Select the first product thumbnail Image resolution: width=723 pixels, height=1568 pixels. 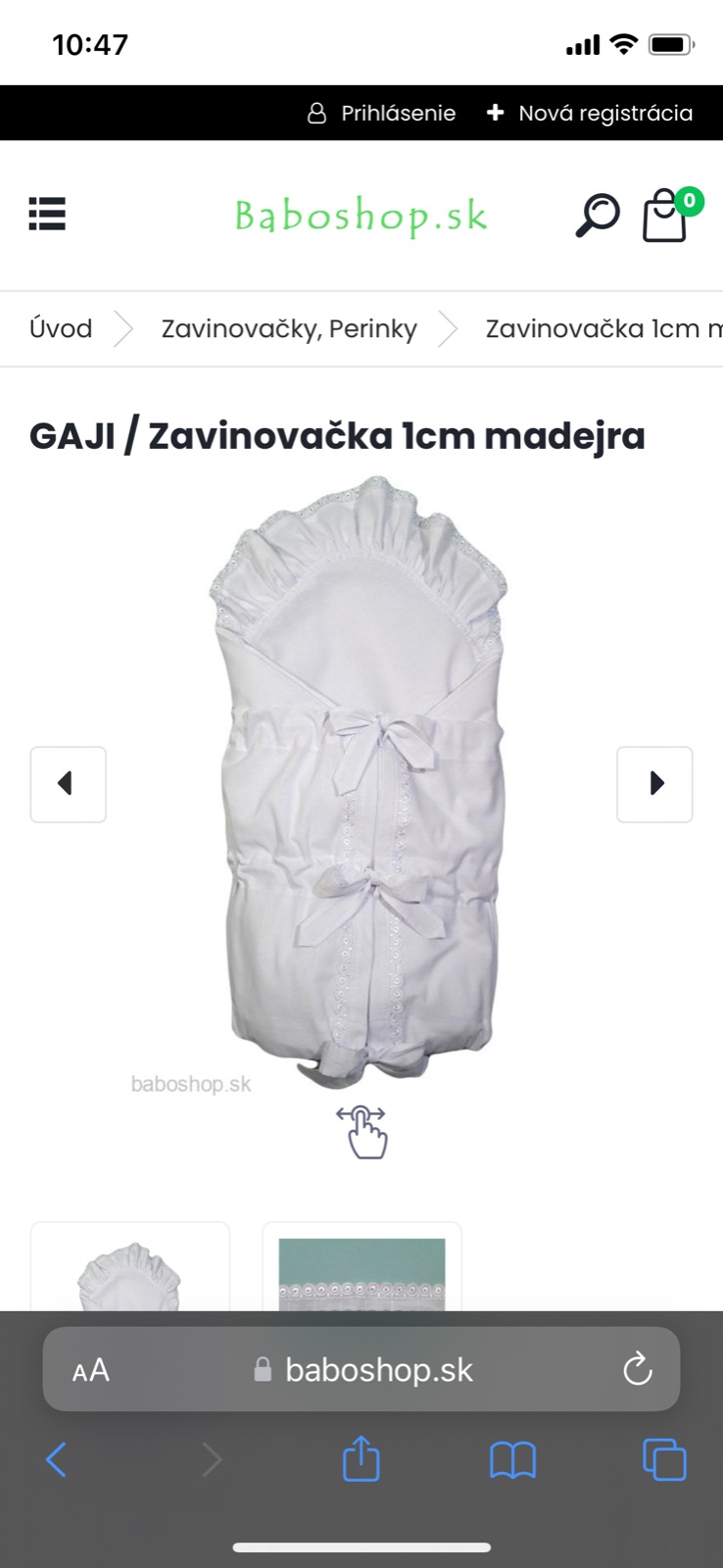click(x=130, y=1268)
